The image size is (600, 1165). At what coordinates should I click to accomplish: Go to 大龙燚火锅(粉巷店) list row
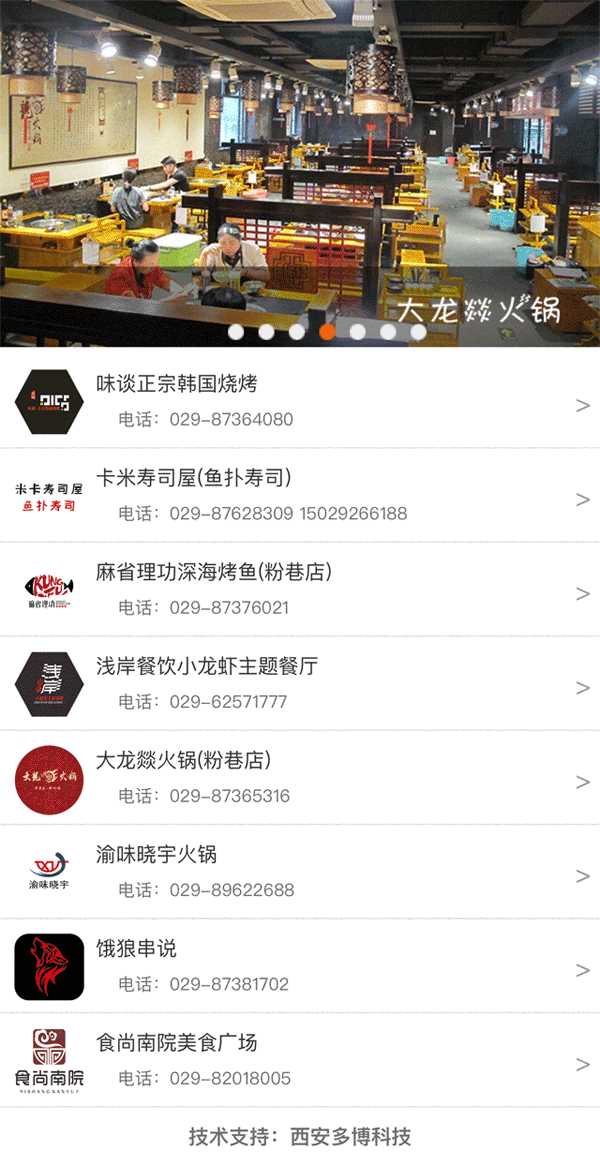[x=300, y=778]
